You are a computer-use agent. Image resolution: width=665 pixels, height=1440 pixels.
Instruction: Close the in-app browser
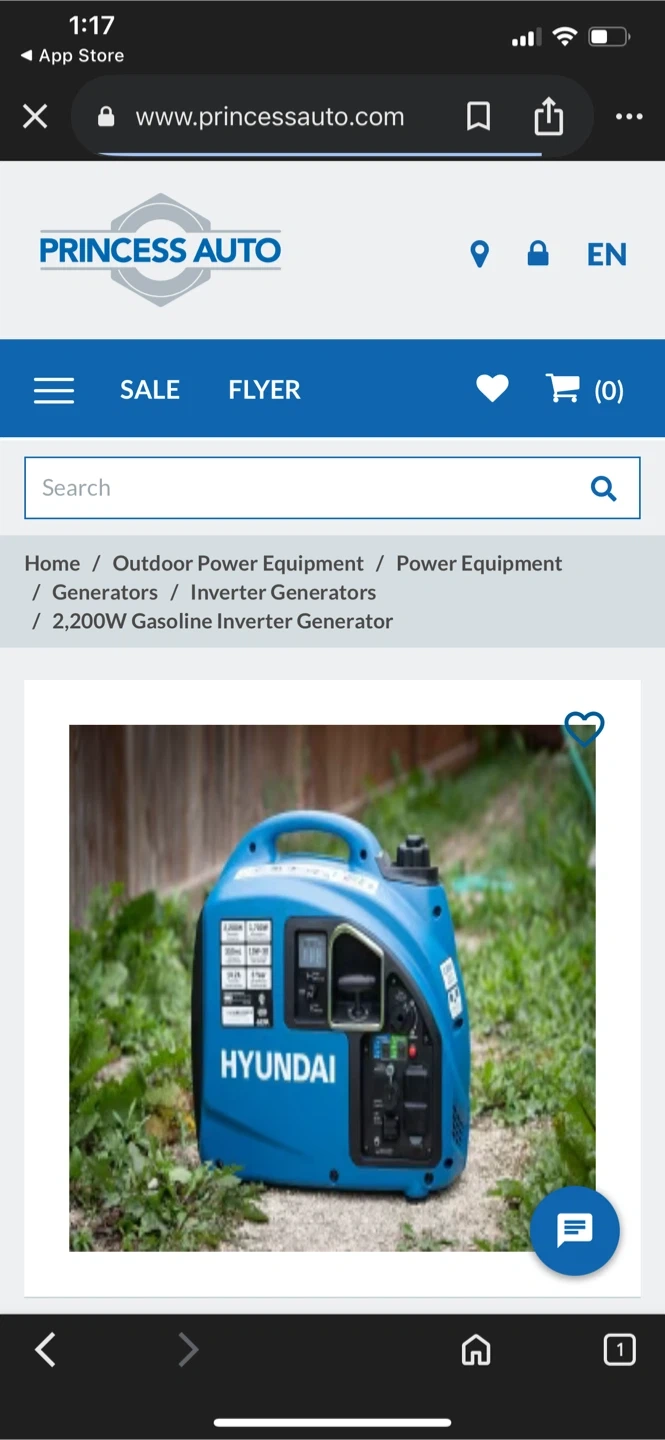pyautogui.click(x=35, y=117)
